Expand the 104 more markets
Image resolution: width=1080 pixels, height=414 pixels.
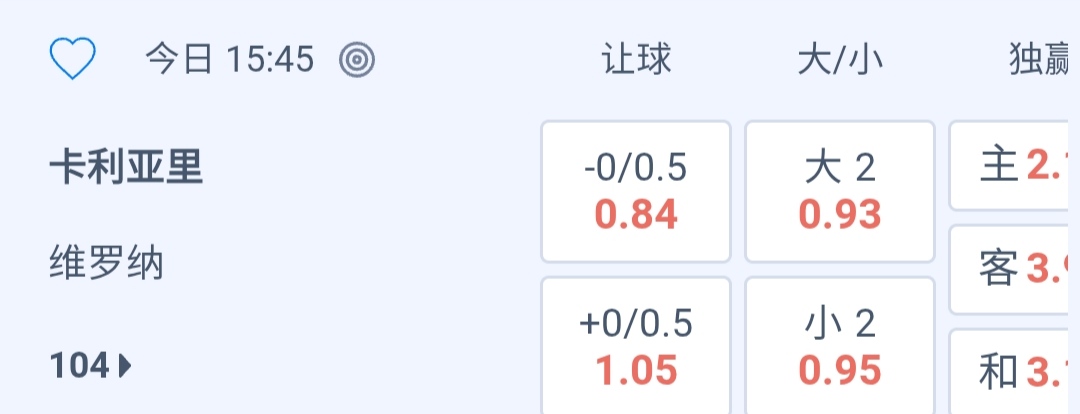(91, 367)
